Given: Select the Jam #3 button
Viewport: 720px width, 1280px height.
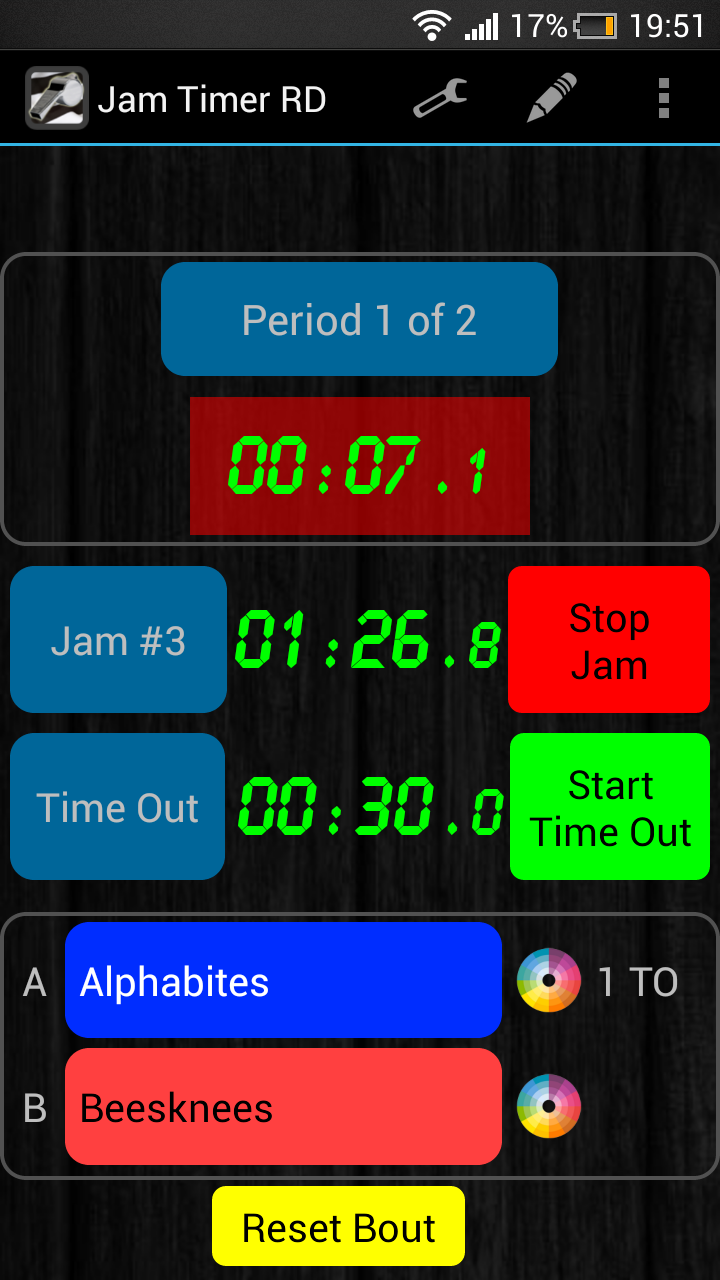Looking at the screenshot, I should point(117,639).
